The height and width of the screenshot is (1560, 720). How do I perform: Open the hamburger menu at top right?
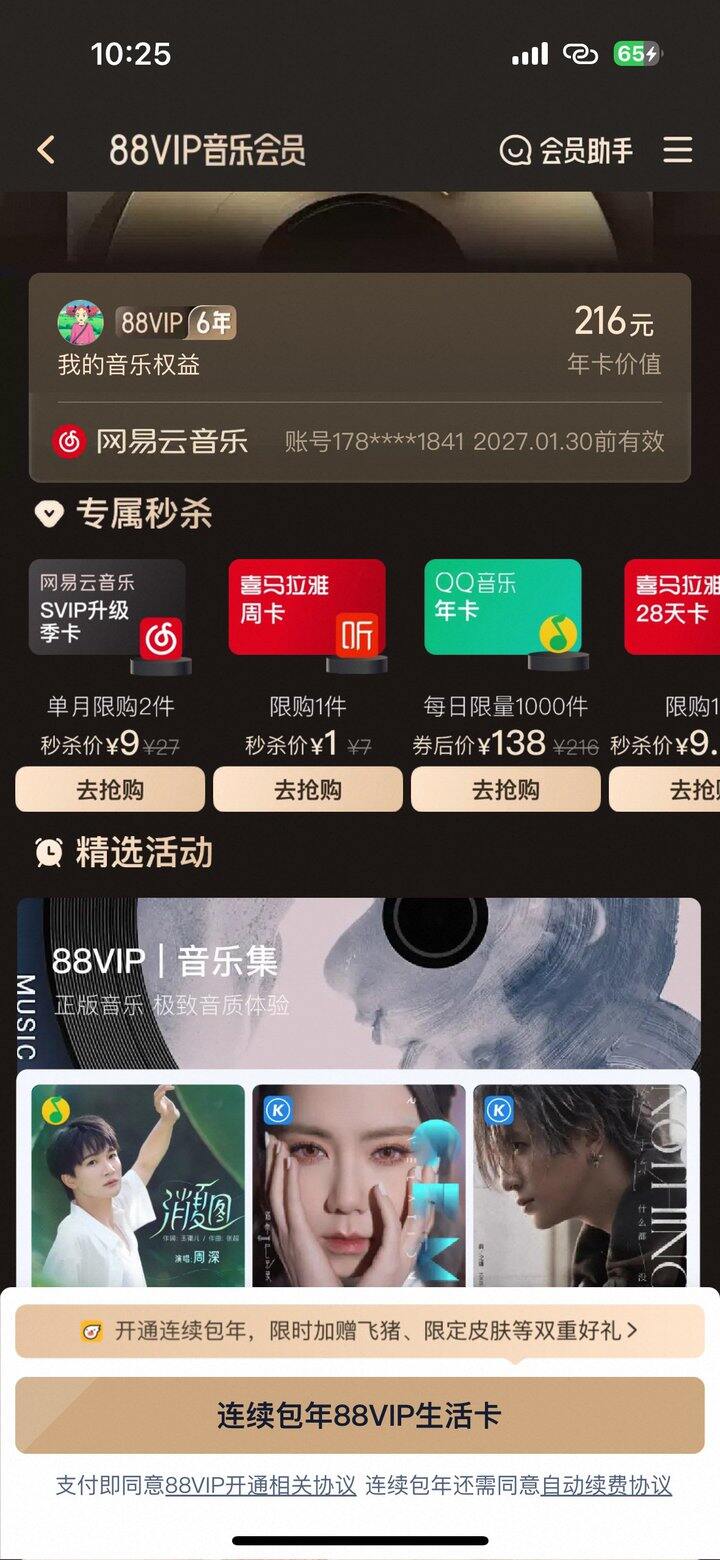(678, 150)
